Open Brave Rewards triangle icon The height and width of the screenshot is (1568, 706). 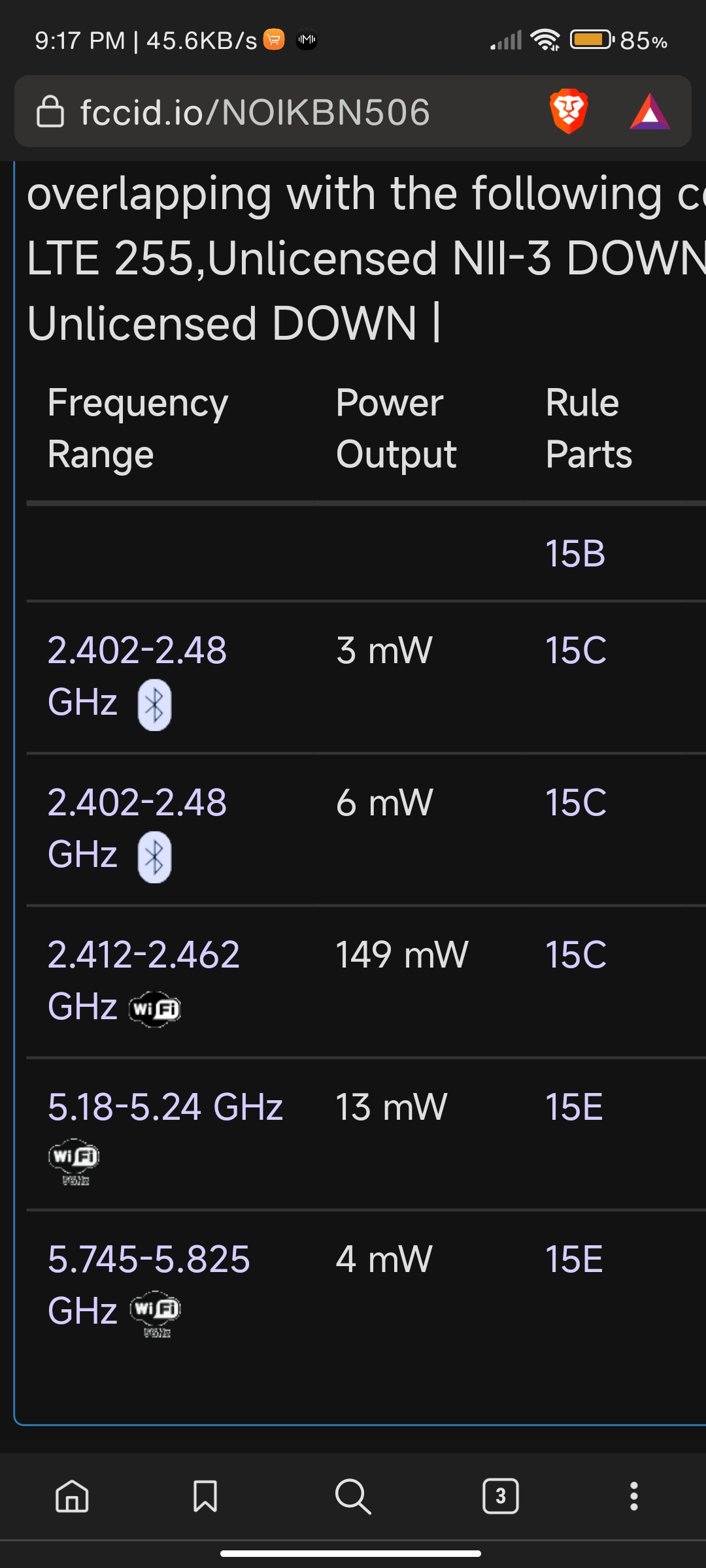[649, 112]
